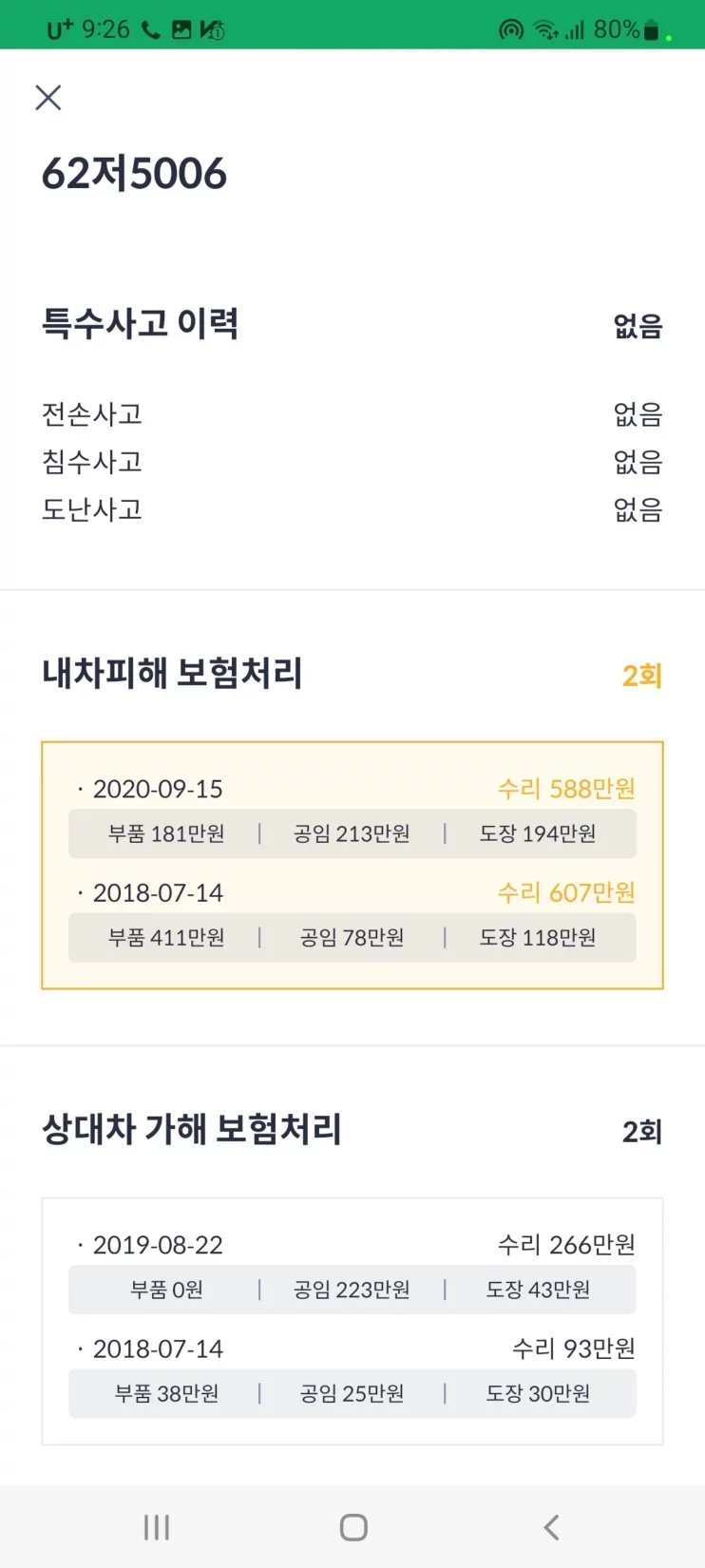Close the 62저5006 accident history page

(x=48, y=98)
